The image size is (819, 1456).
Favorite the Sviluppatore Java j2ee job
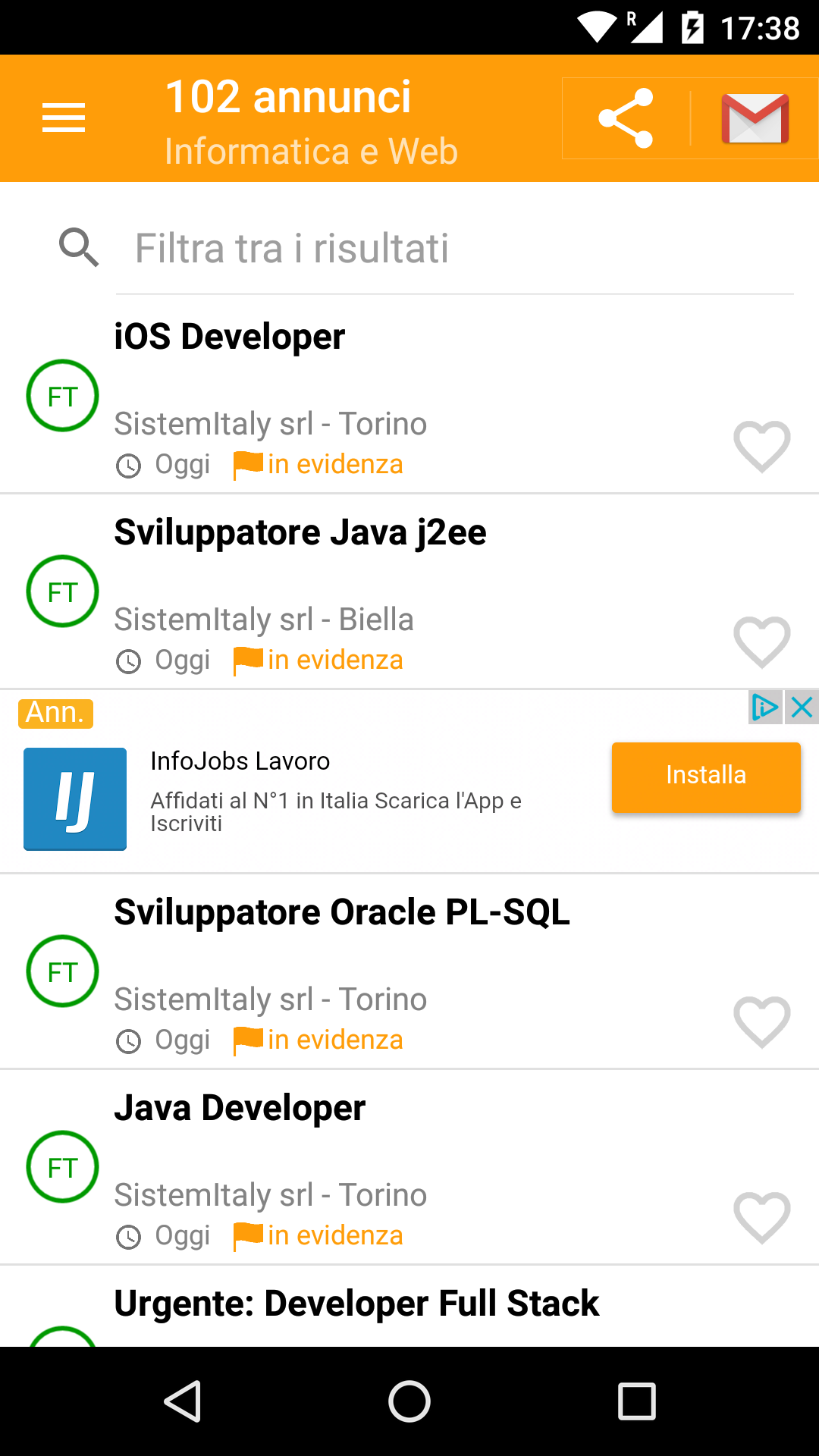click(x=762, y=642)
